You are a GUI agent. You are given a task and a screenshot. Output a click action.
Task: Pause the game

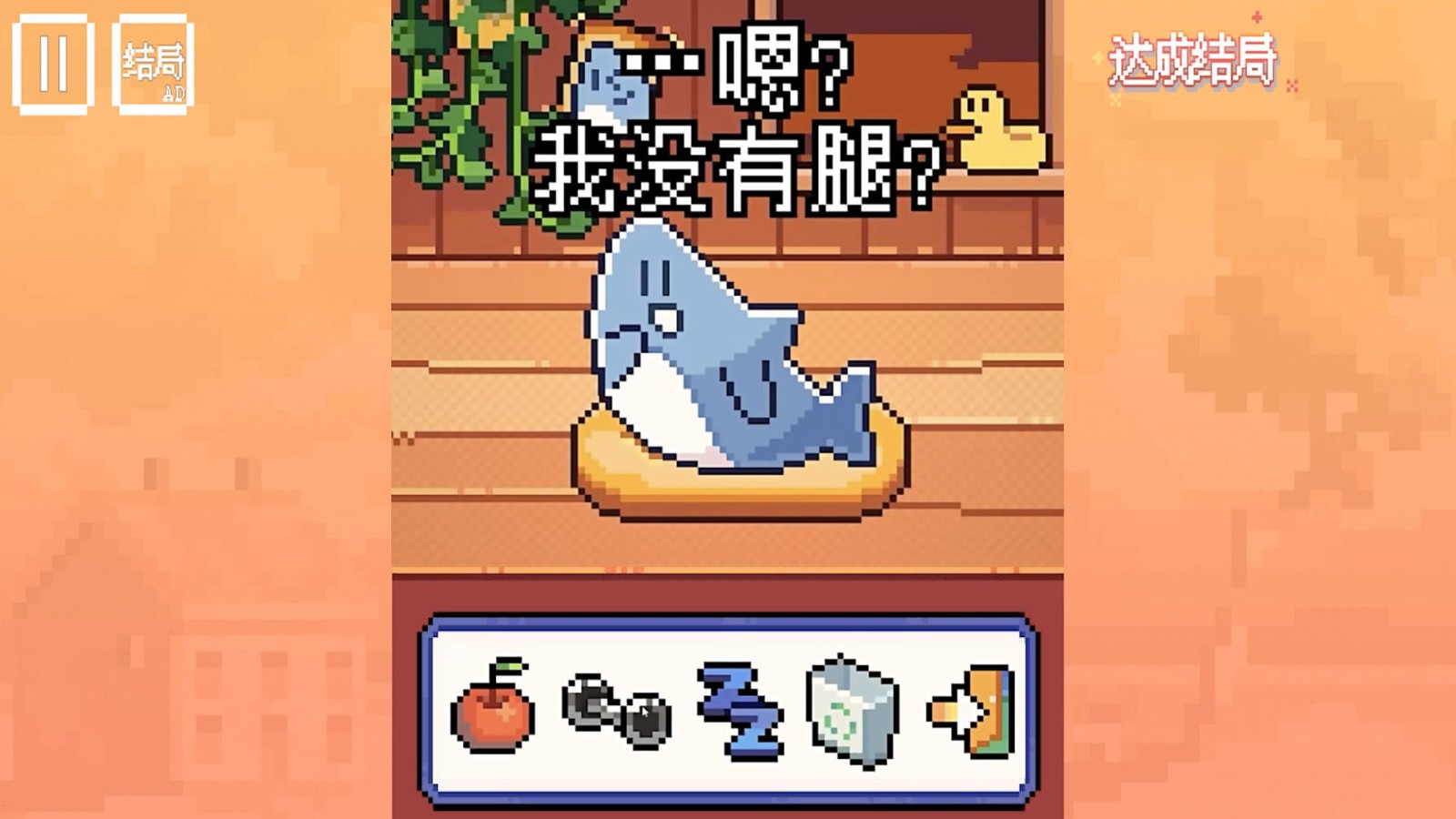pos(53,64)
